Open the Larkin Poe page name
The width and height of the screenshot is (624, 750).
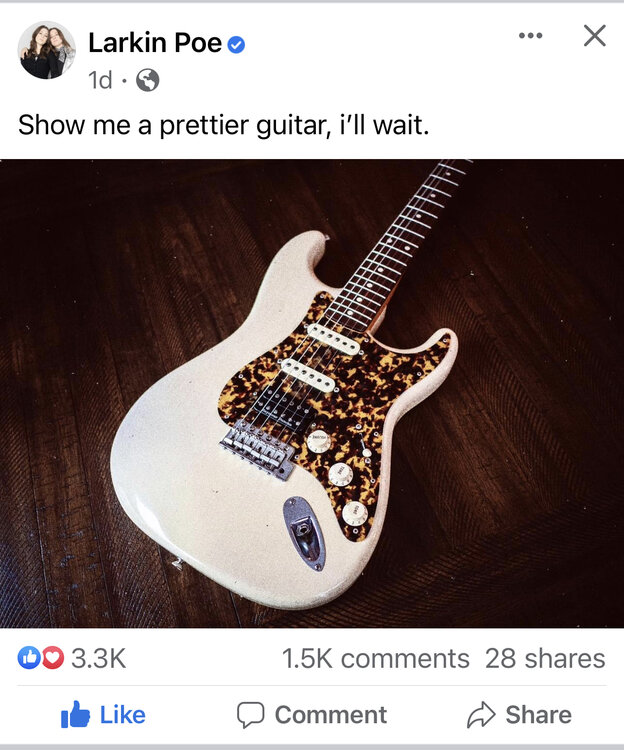[154, 43]
